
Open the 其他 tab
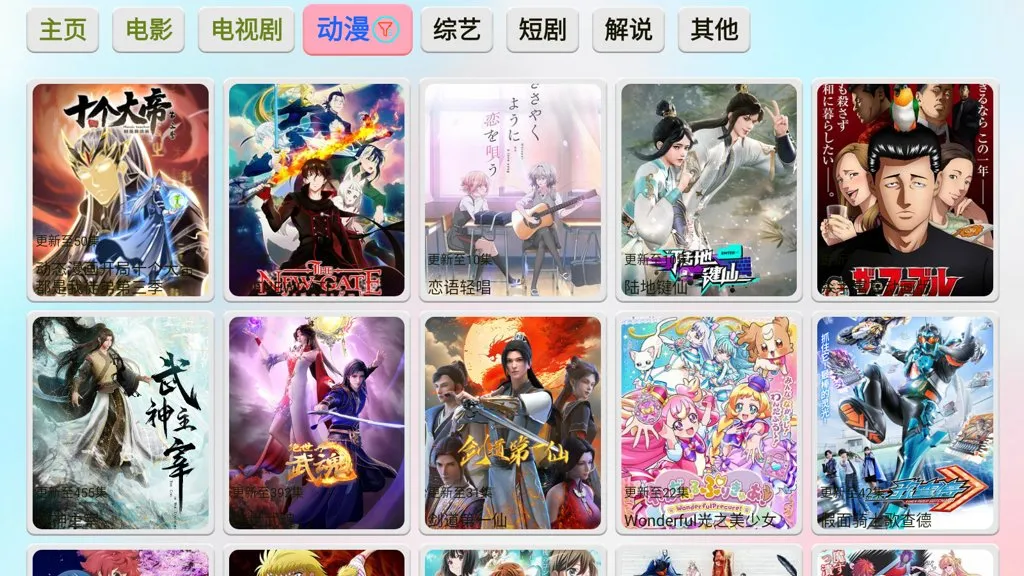(x=714, y=30)
